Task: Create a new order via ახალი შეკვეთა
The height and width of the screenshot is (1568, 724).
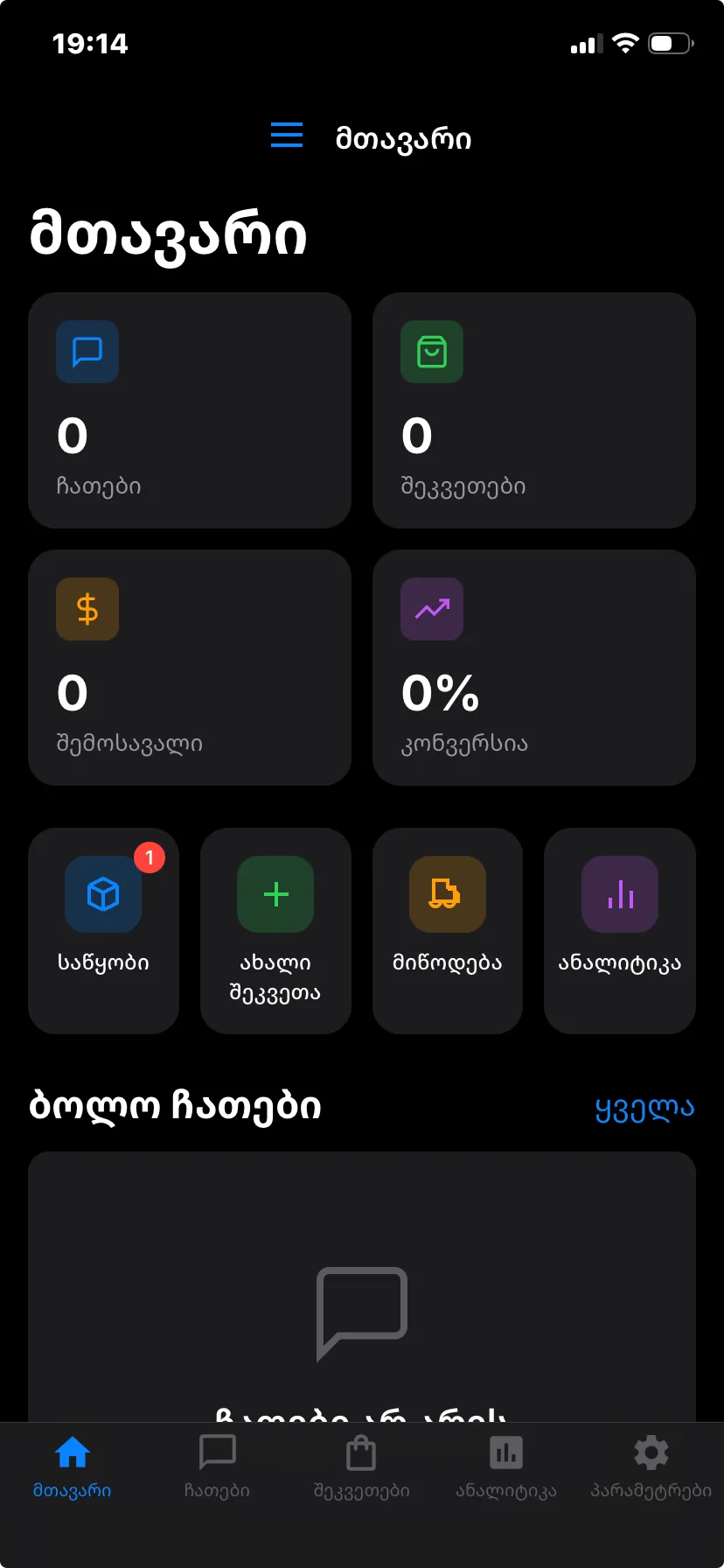Action: click(275, 931)
